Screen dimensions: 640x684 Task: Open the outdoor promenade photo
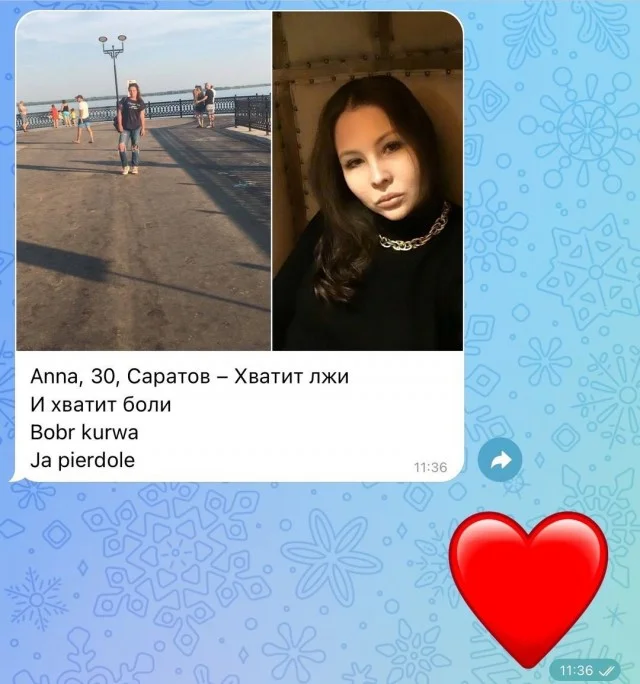143,181
